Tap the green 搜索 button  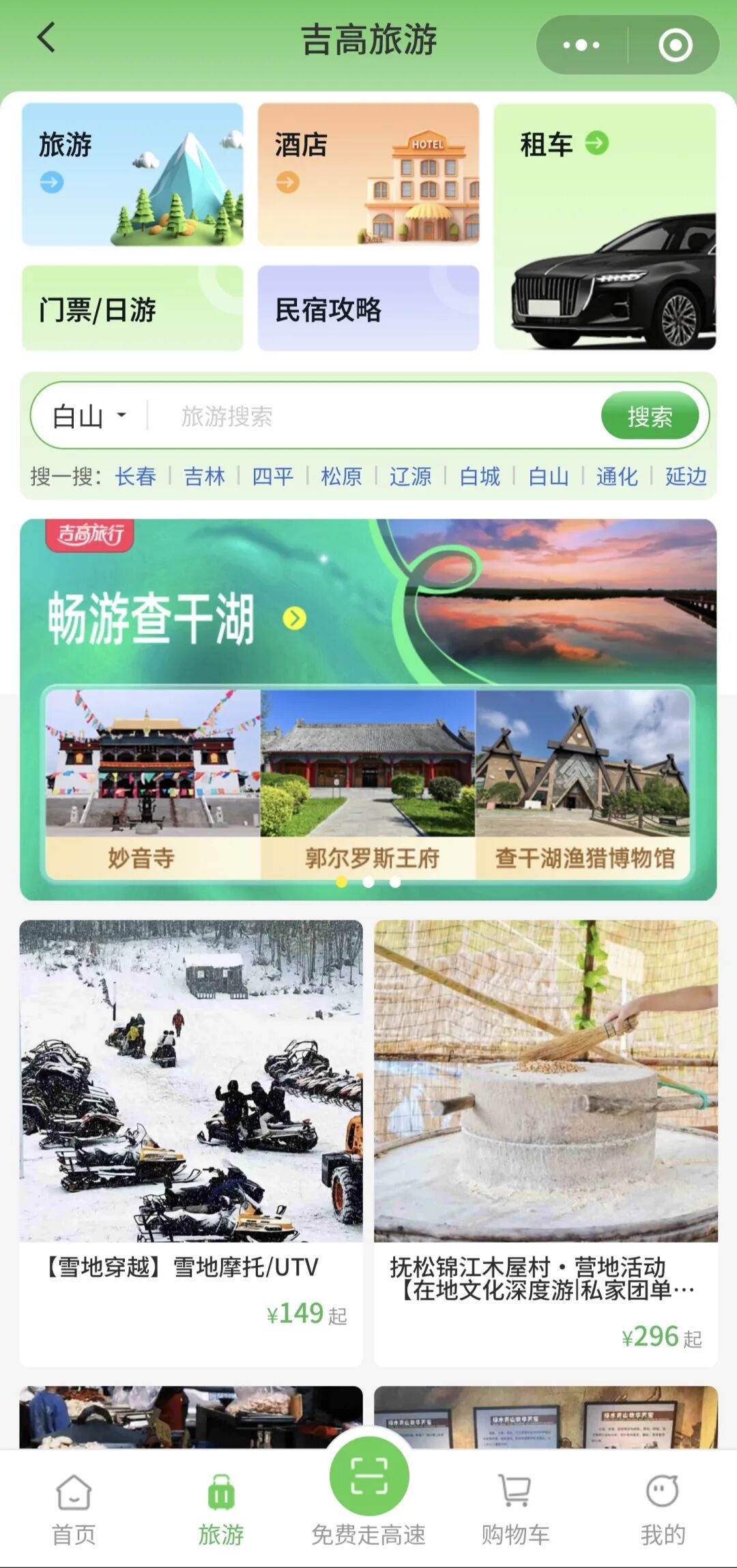click(x=650, y=416)
